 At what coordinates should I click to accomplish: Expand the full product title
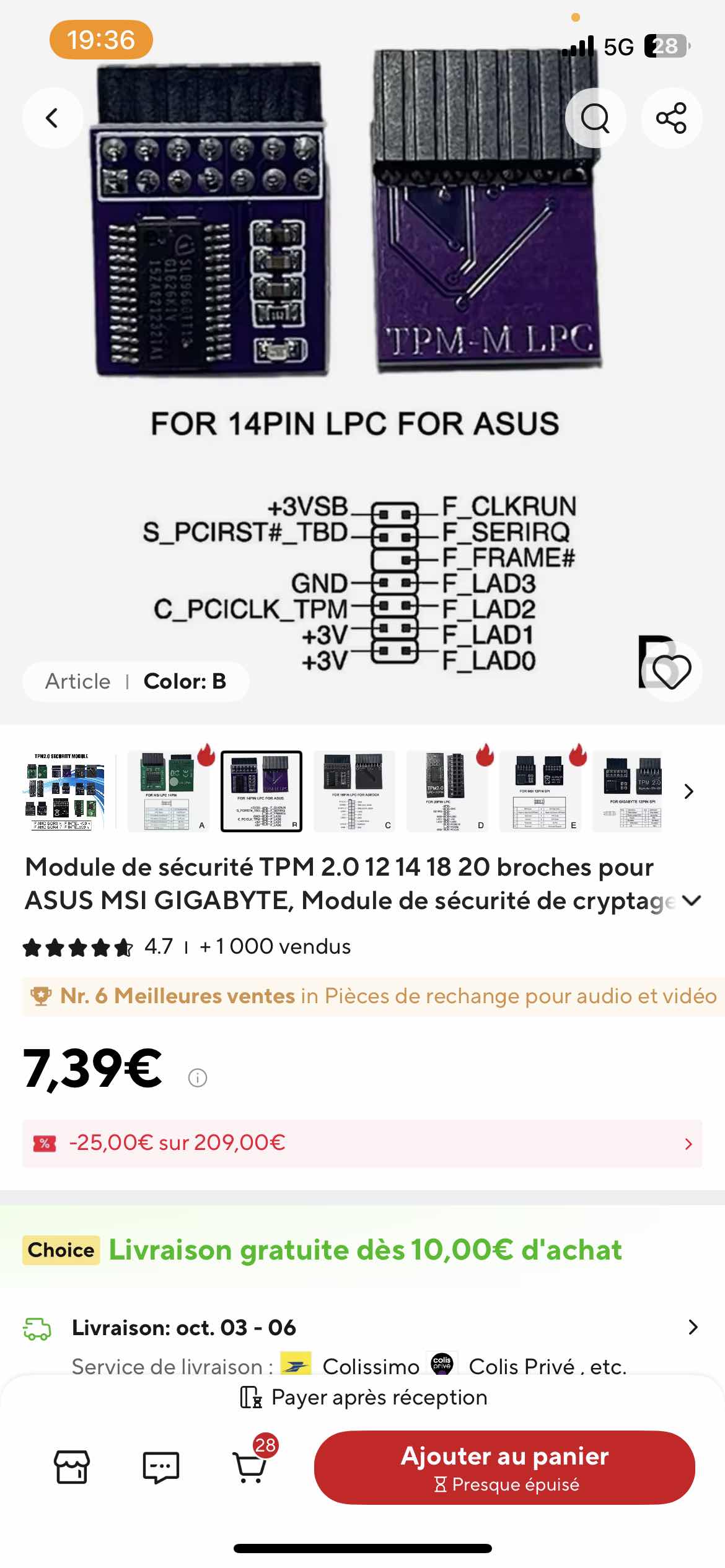pos(692,900)
